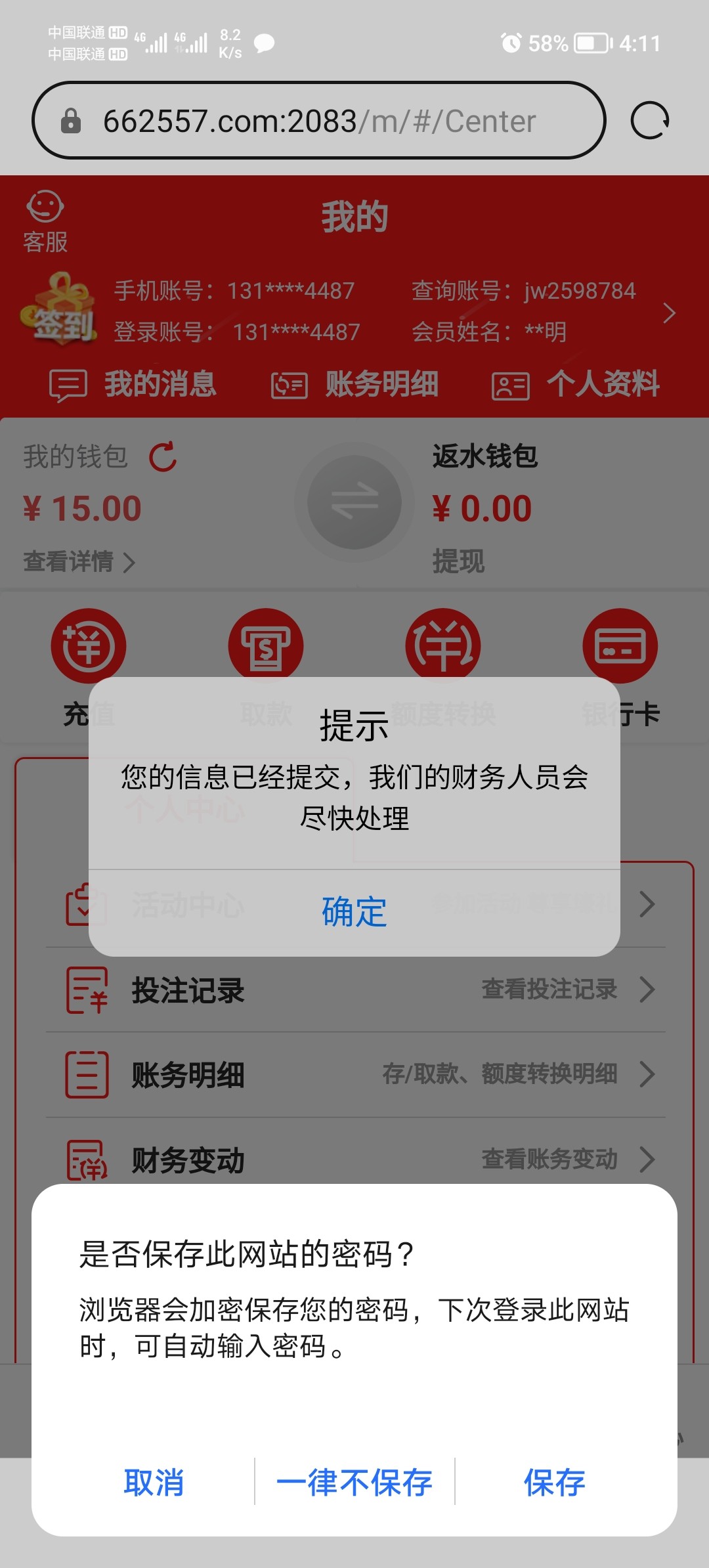Screen dimensions: 709x1568
Task: Tap the 个人资料 profile icon
Action: click(511, 385)
